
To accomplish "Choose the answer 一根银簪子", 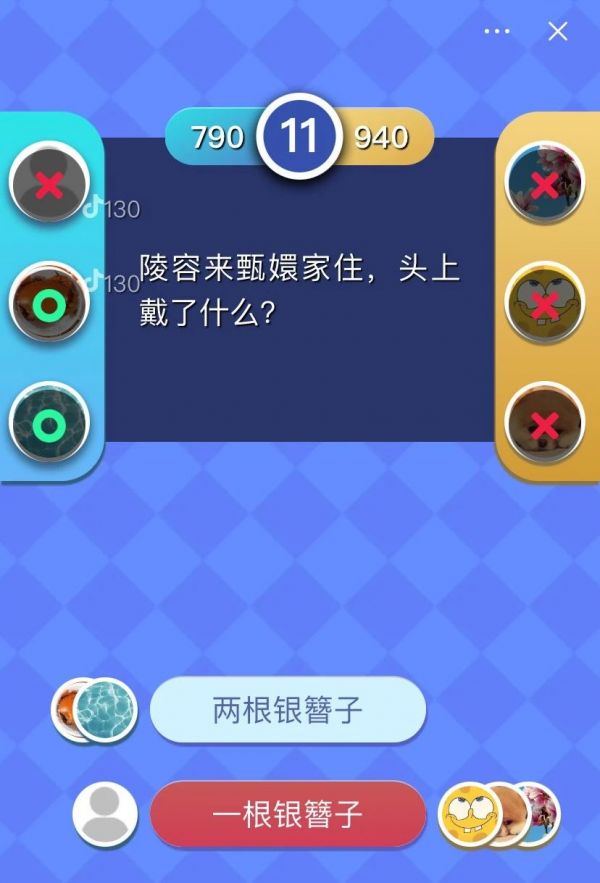I will [x=288, y=814].
